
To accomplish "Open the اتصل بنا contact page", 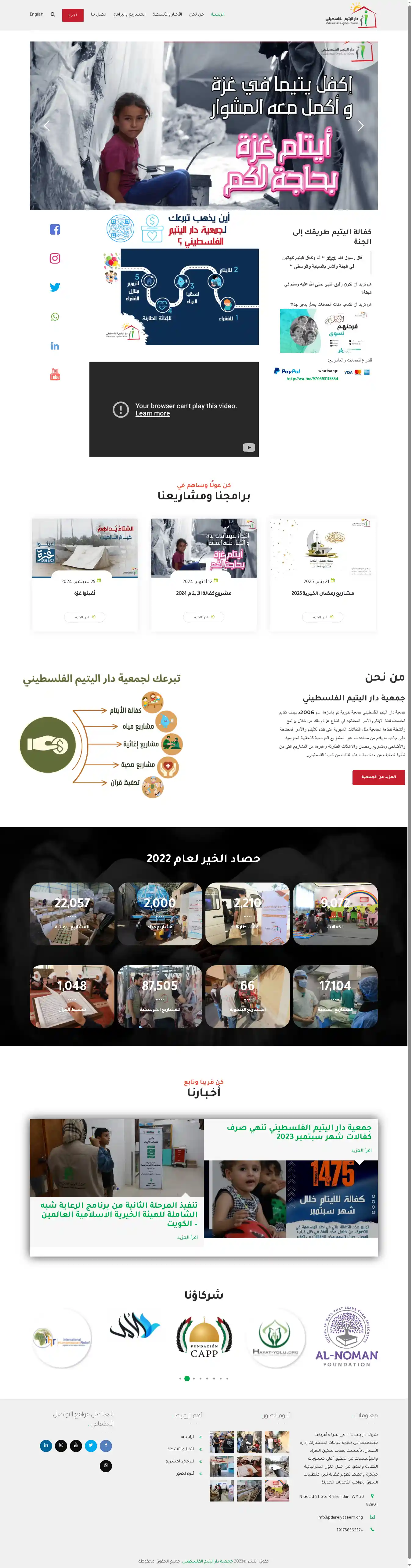I will (x=99, y=14).
